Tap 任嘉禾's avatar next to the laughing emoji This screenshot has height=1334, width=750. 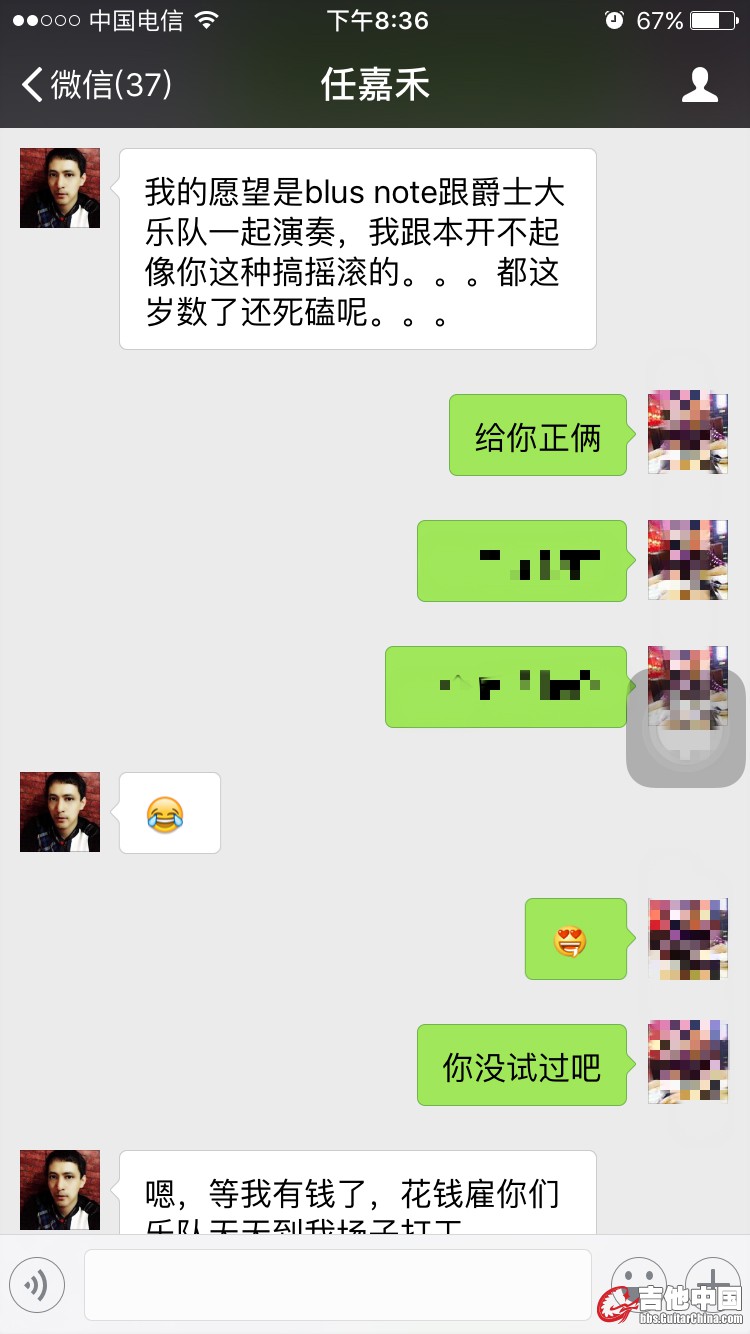click(x=60, y=812)
